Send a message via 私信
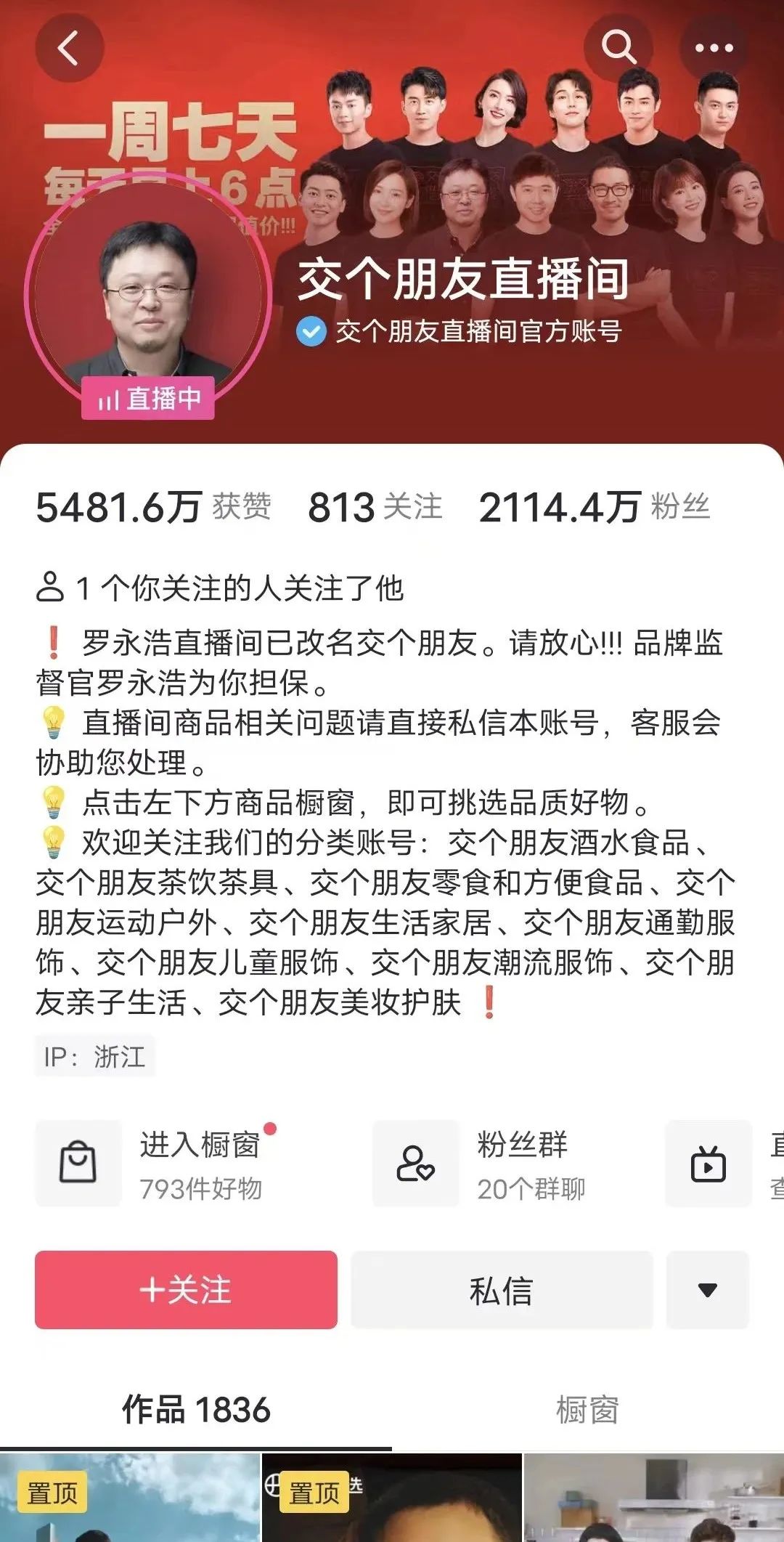 tap(502, 1290)
